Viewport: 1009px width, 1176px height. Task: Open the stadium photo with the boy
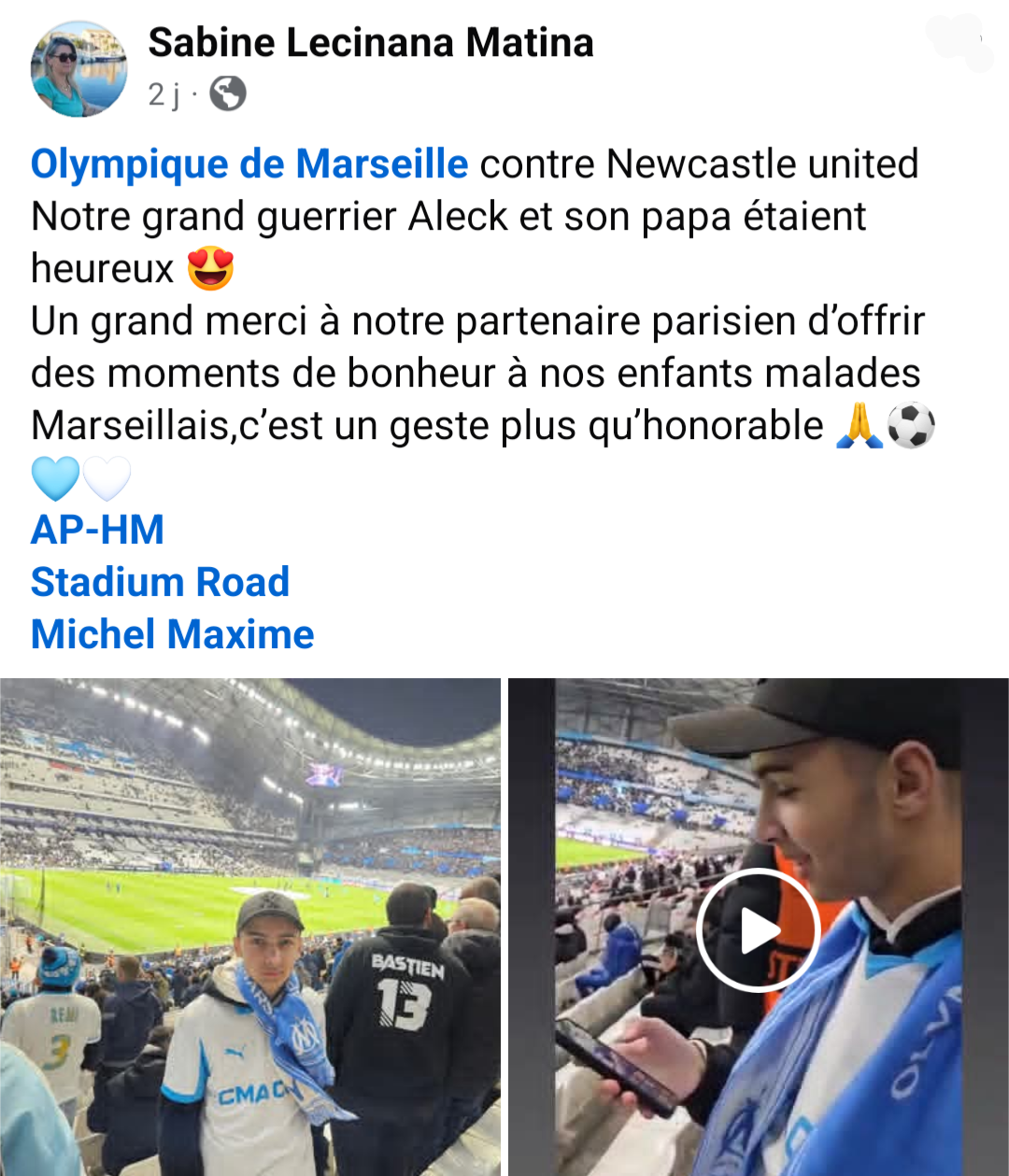(250, 927)
